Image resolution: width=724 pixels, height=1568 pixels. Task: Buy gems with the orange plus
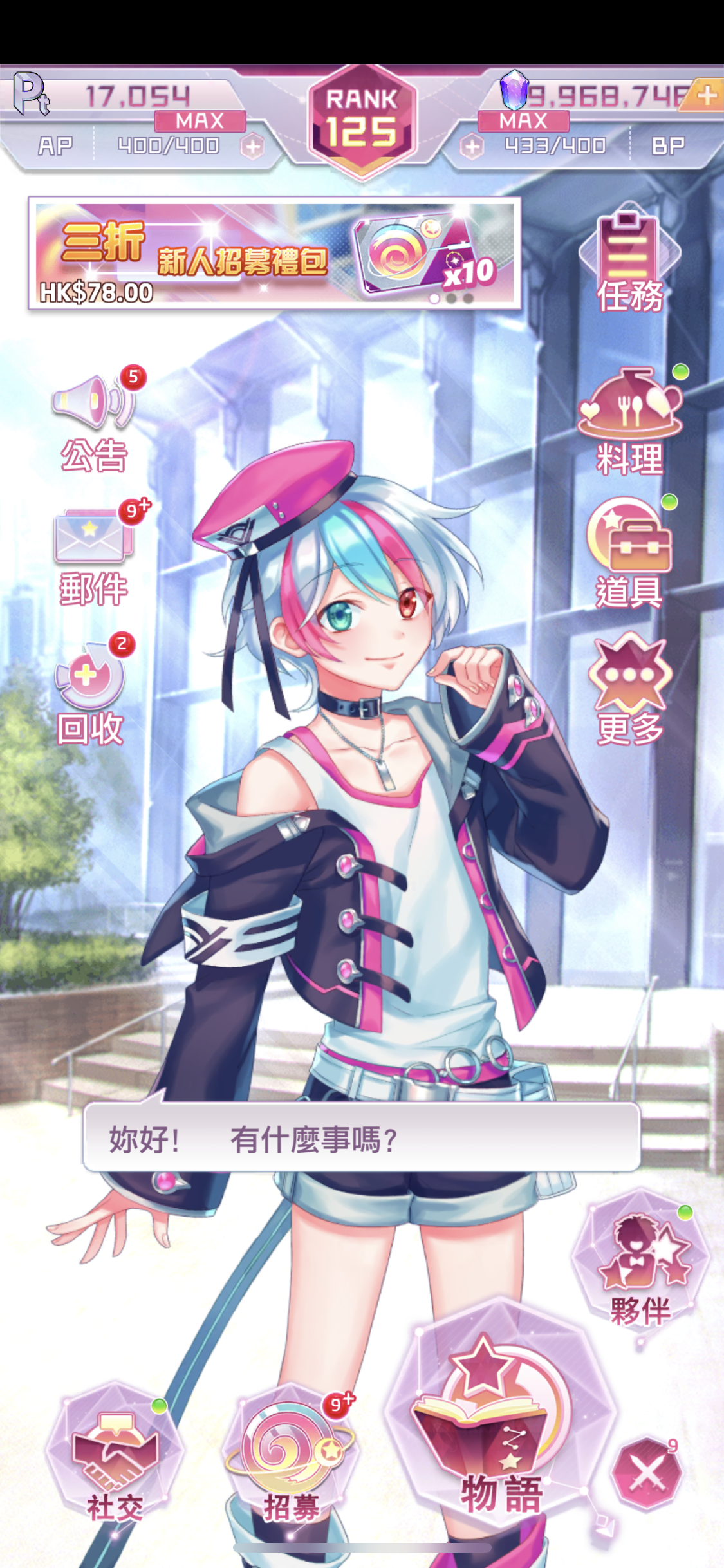[707, 97]
